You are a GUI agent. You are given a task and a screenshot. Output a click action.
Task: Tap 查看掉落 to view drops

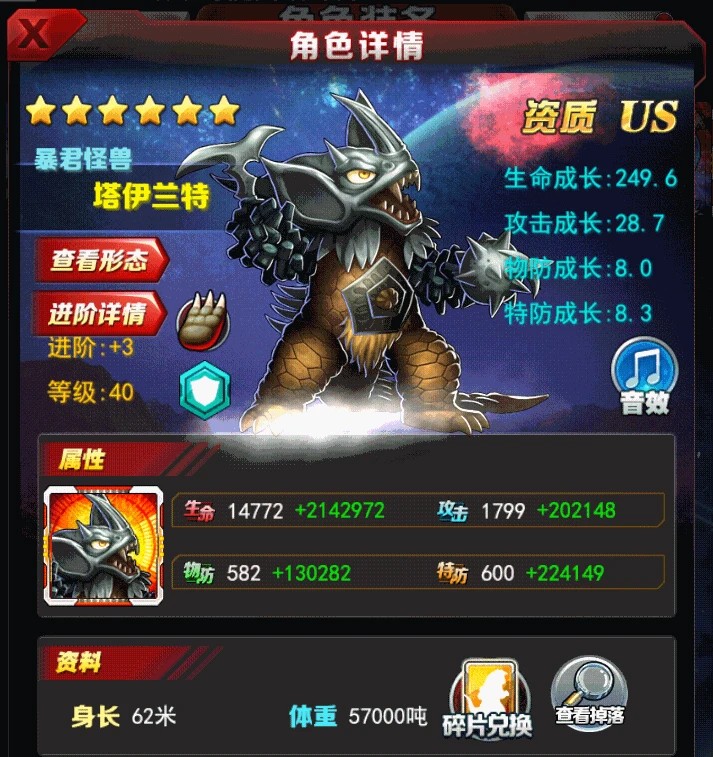click(590, 694)
